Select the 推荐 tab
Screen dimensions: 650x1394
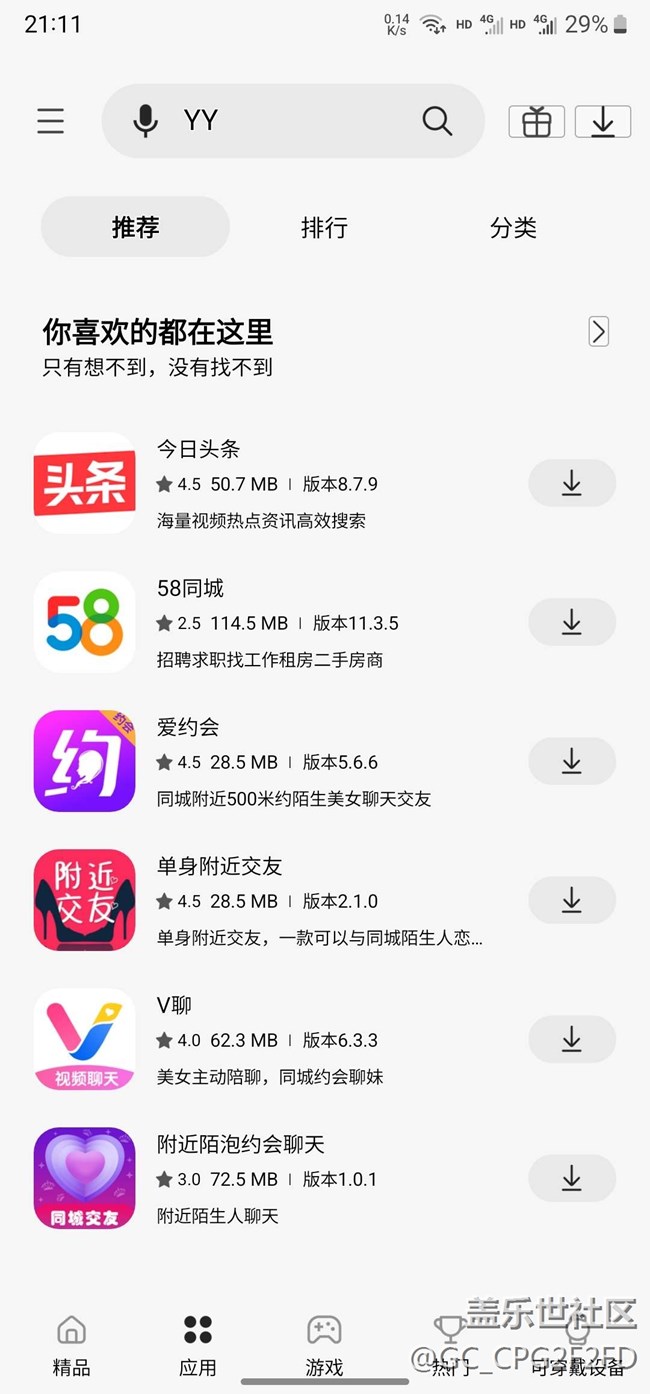(135, 227)
